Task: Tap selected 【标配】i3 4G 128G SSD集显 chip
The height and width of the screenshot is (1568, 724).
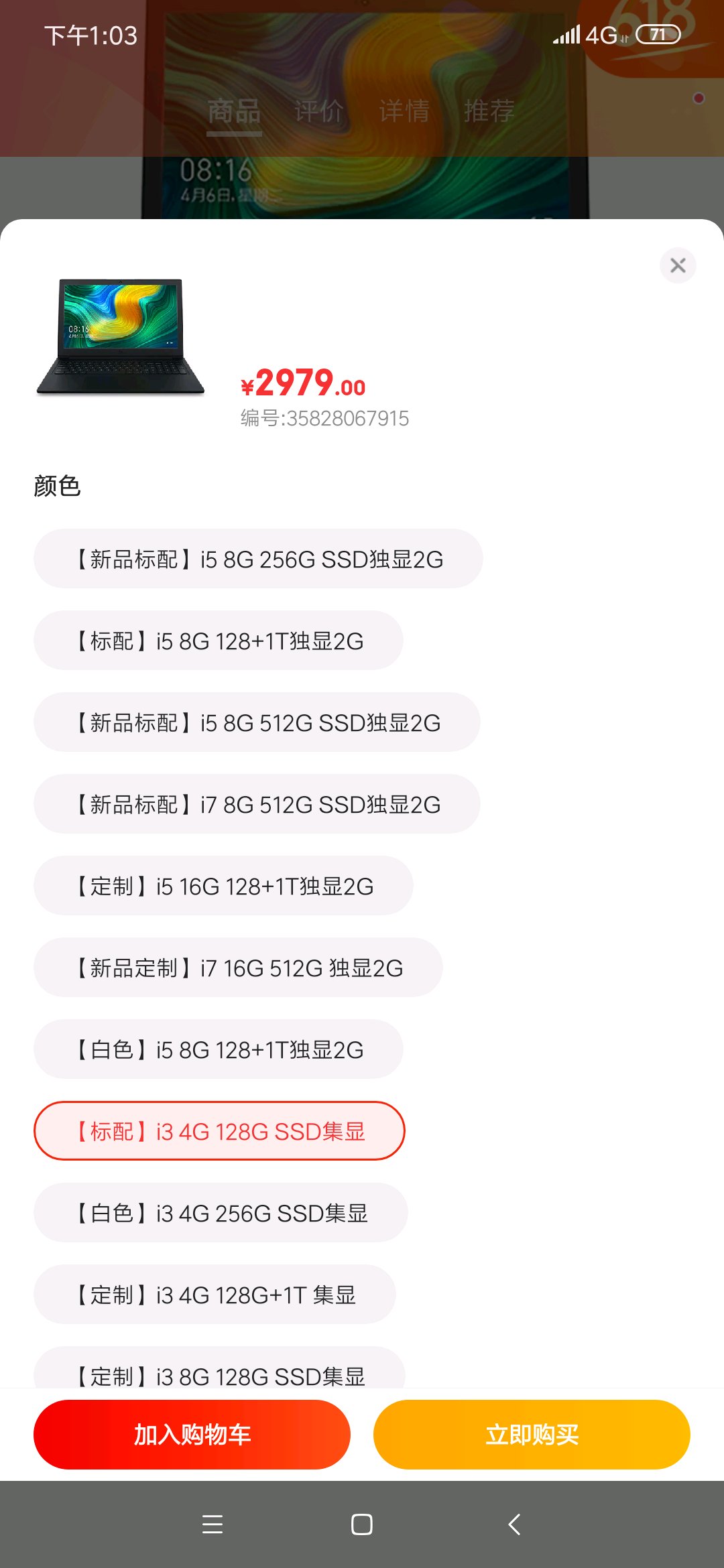Action: (x=219, y=1131)
